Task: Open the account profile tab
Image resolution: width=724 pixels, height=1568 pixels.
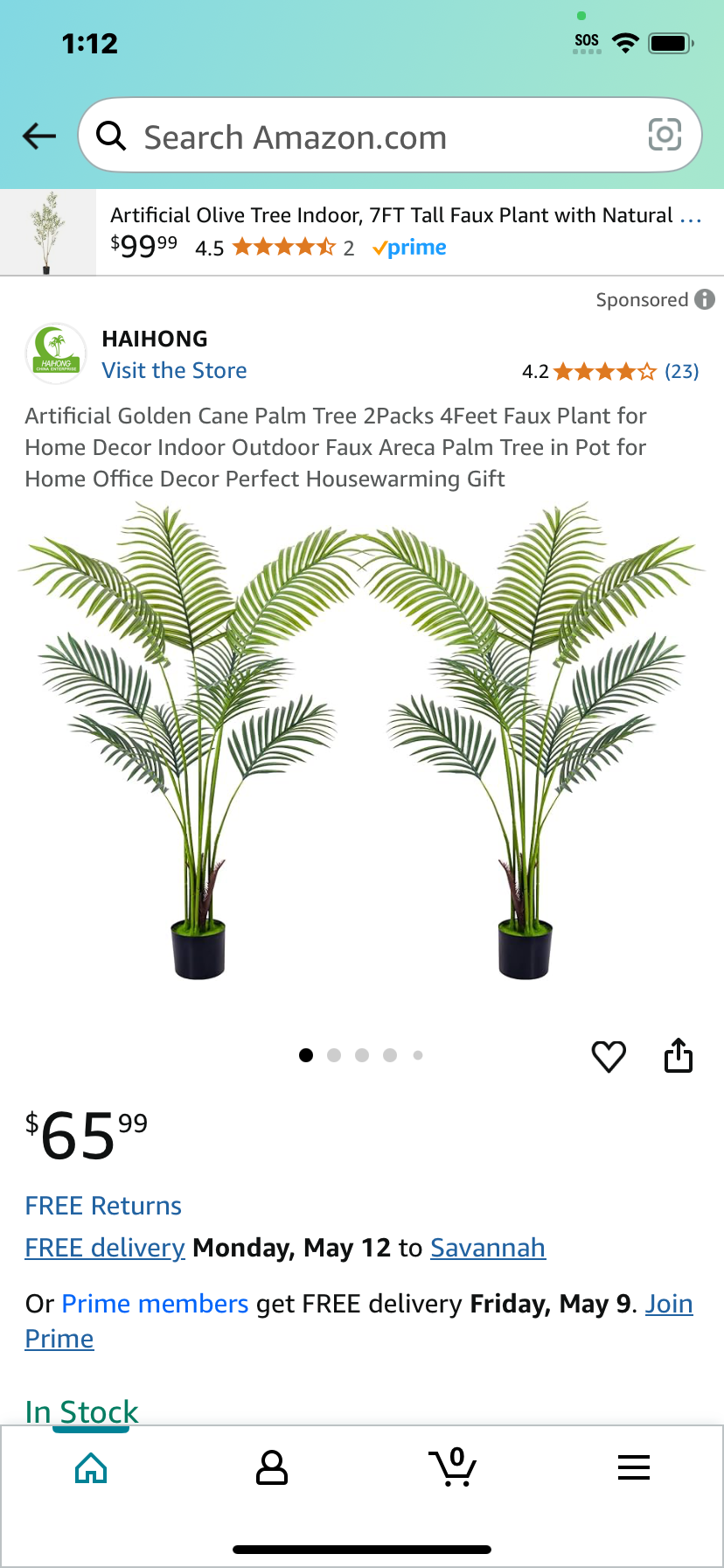Action: [272, 1467]
